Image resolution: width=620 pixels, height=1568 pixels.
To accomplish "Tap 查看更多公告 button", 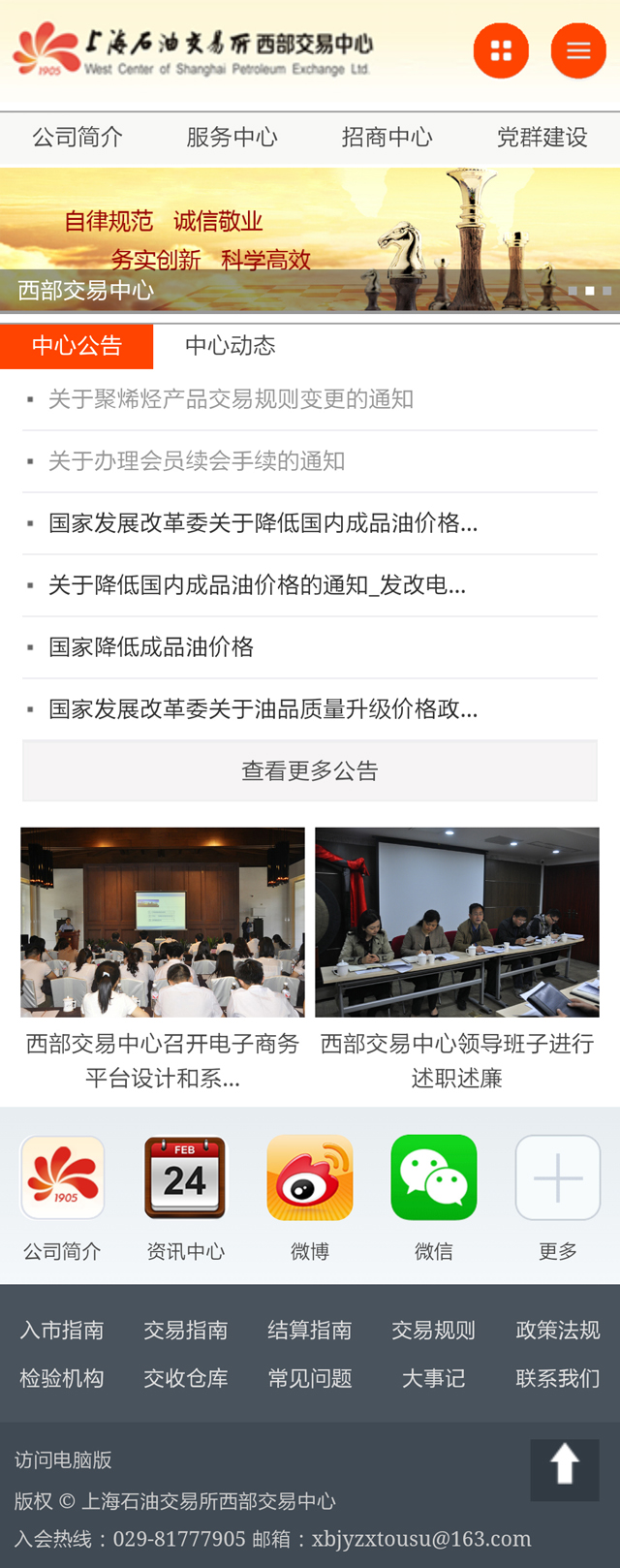I will [310, 771].
